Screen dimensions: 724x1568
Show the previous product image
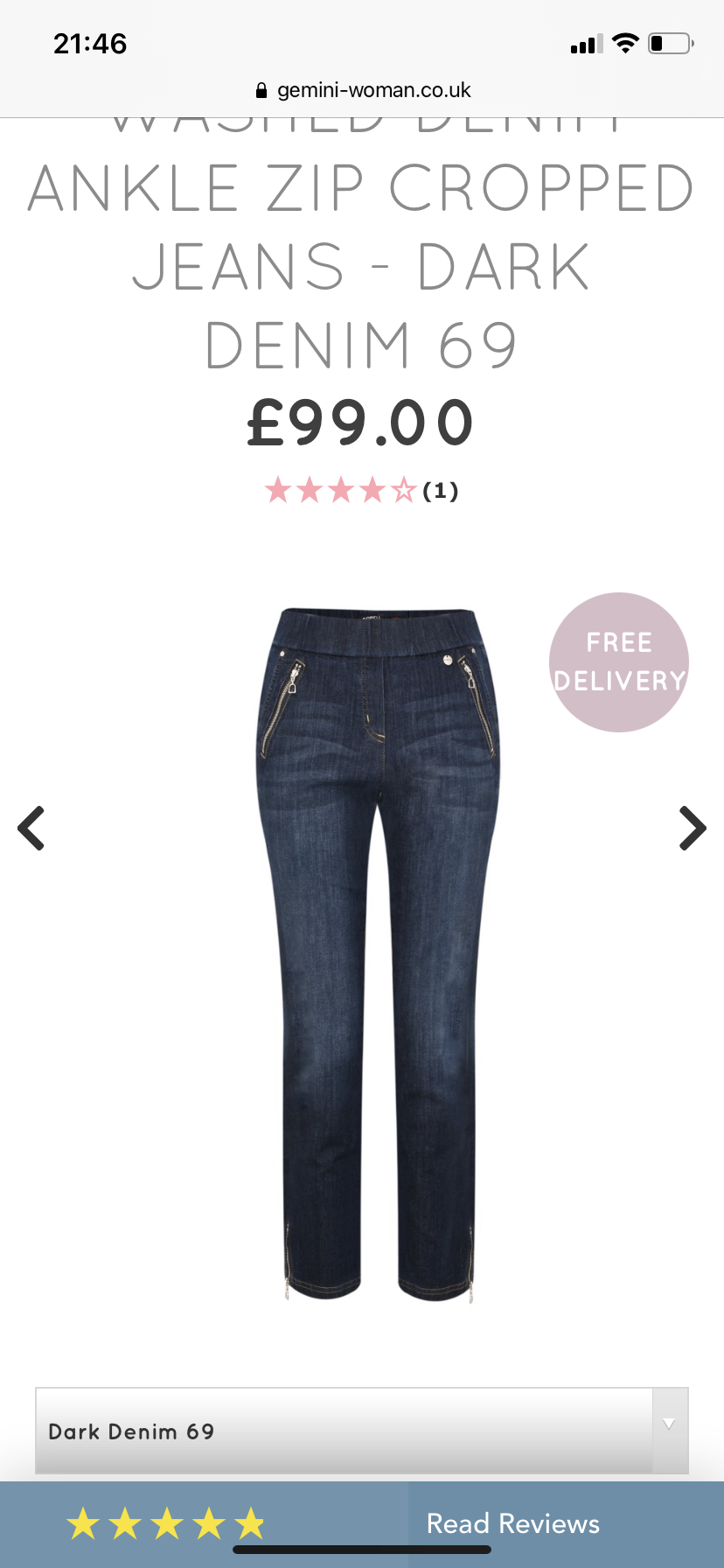(x=31, y=828)
